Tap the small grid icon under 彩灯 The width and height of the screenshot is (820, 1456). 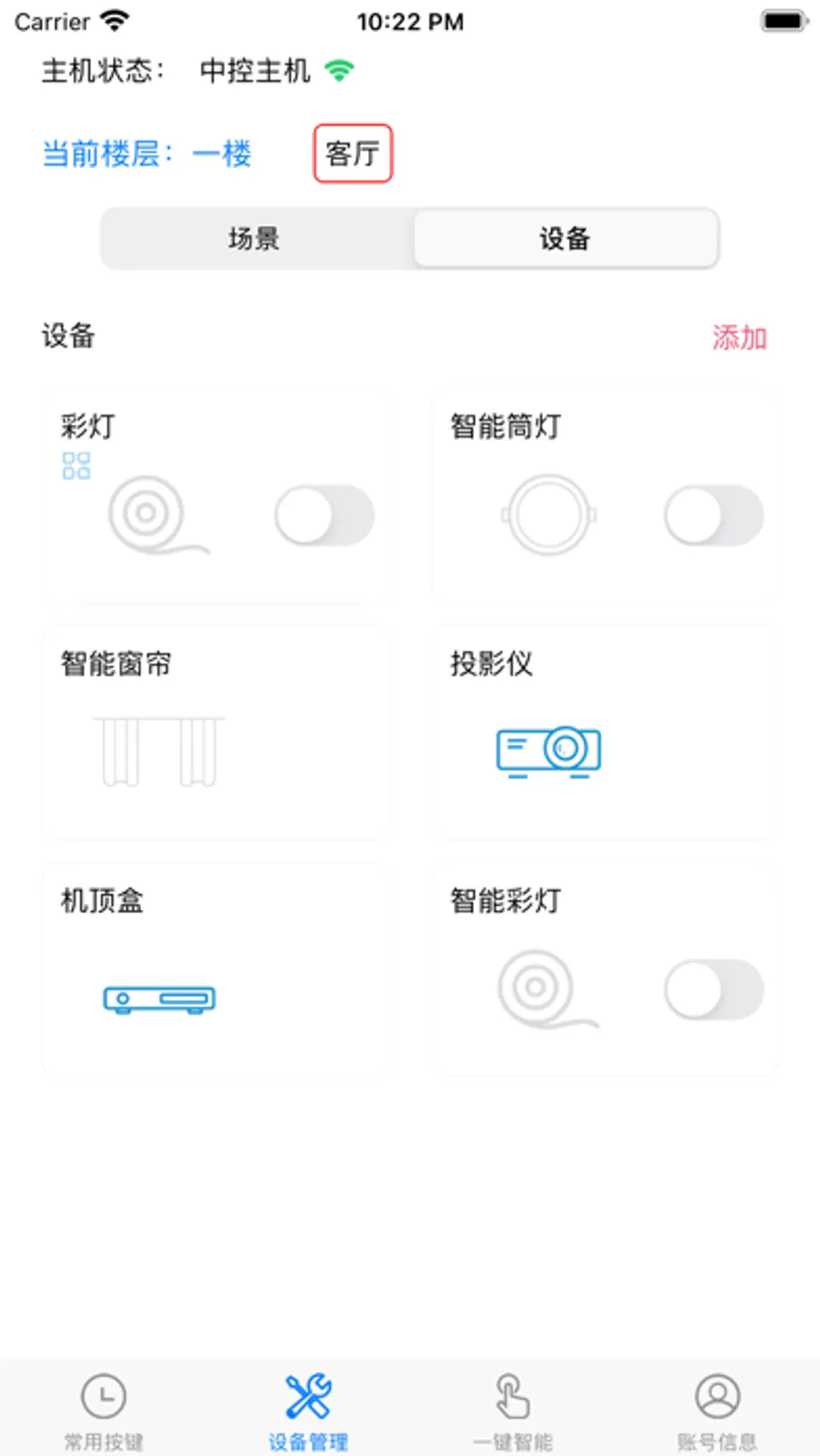click(77, 465)
